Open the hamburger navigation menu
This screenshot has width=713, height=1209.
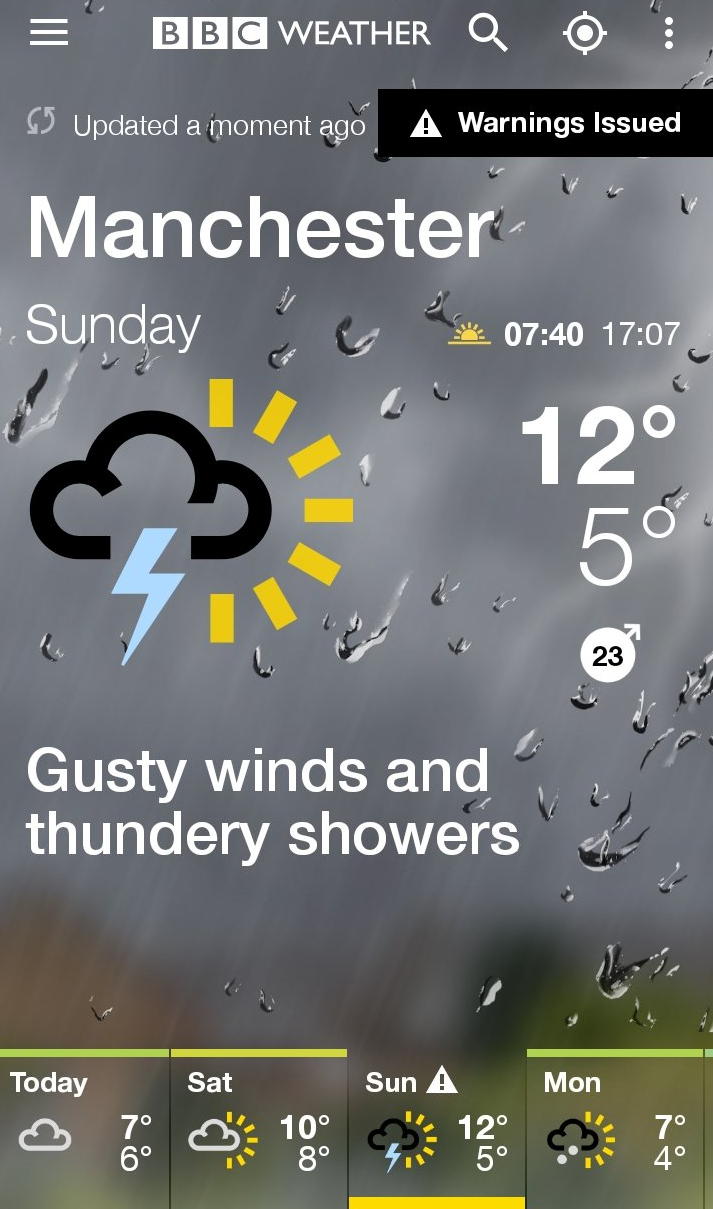49,33
